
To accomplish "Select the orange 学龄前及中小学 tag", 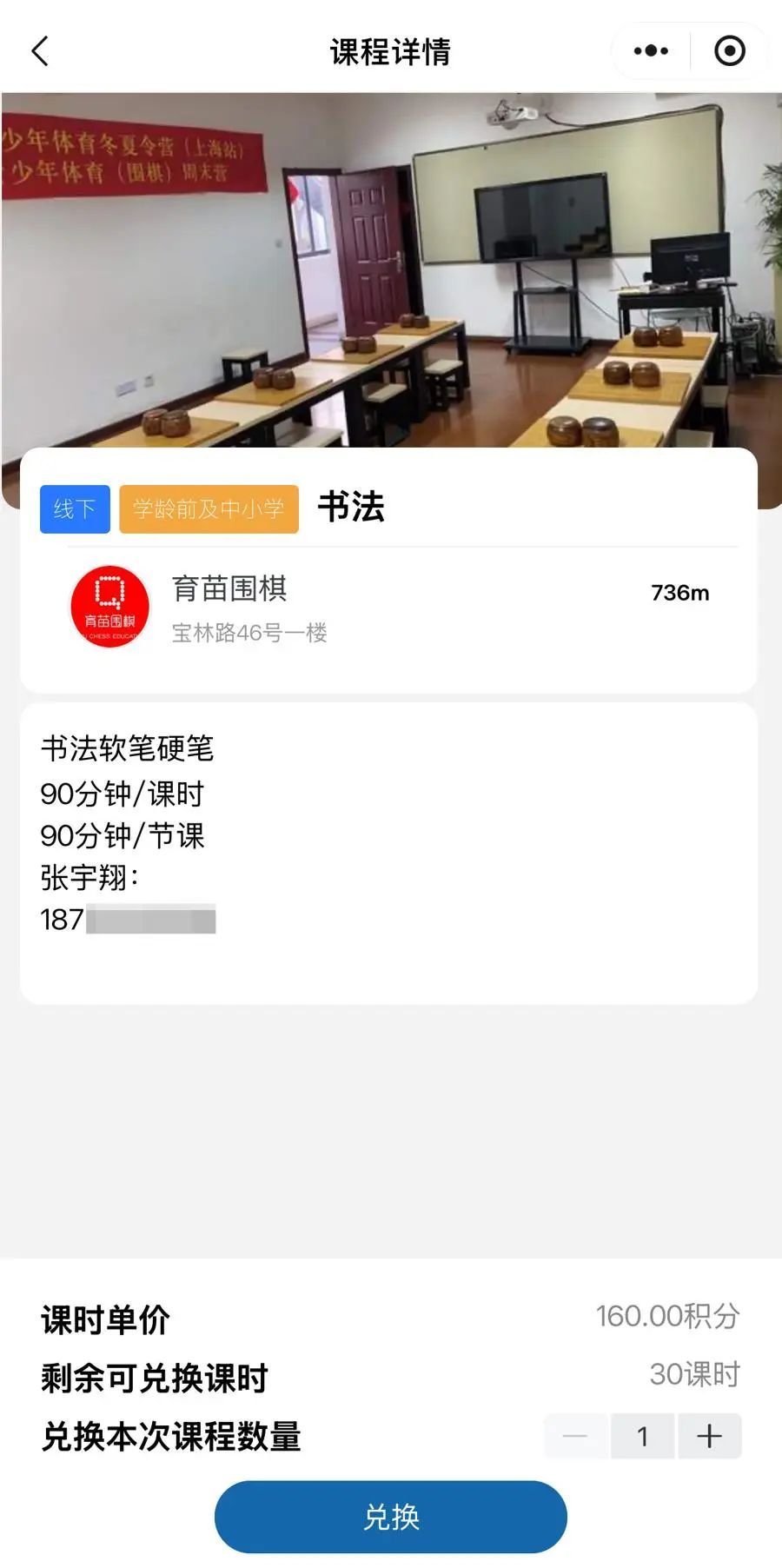I will [209, 509].
